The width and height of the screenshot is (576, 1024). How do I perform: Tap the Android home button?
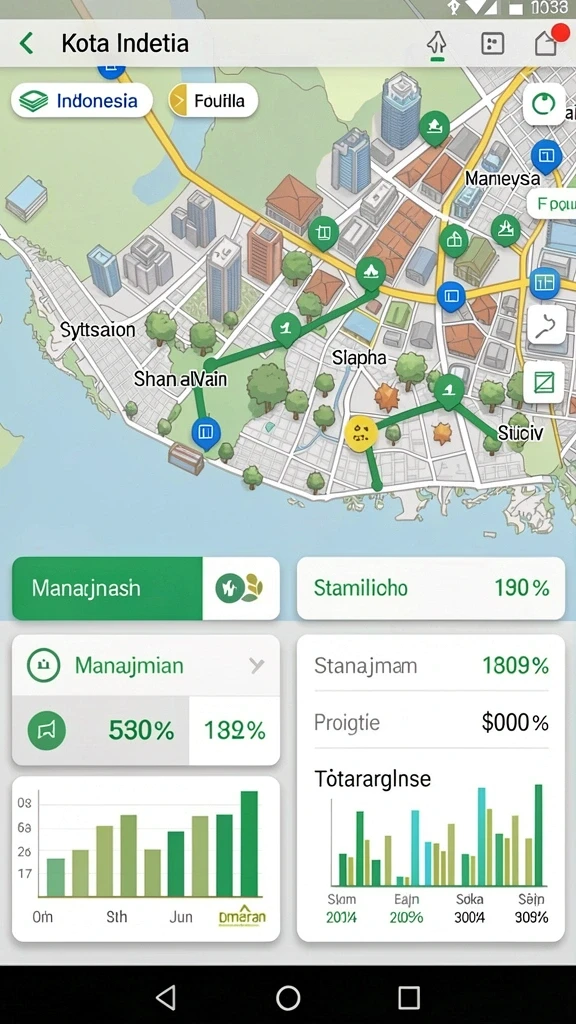[x=288, y=997]
